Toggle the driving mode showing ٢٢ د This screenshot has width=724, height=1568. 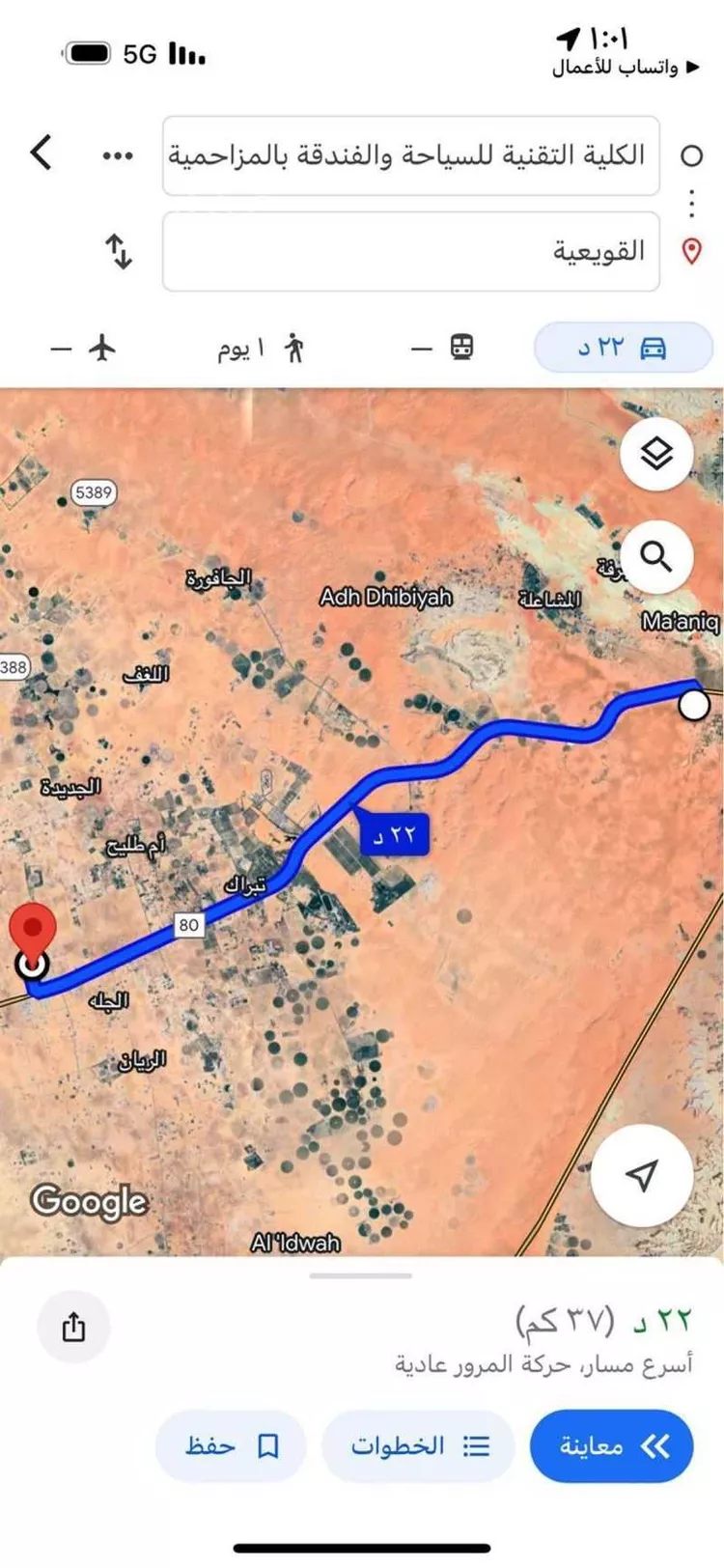(623, 347)
